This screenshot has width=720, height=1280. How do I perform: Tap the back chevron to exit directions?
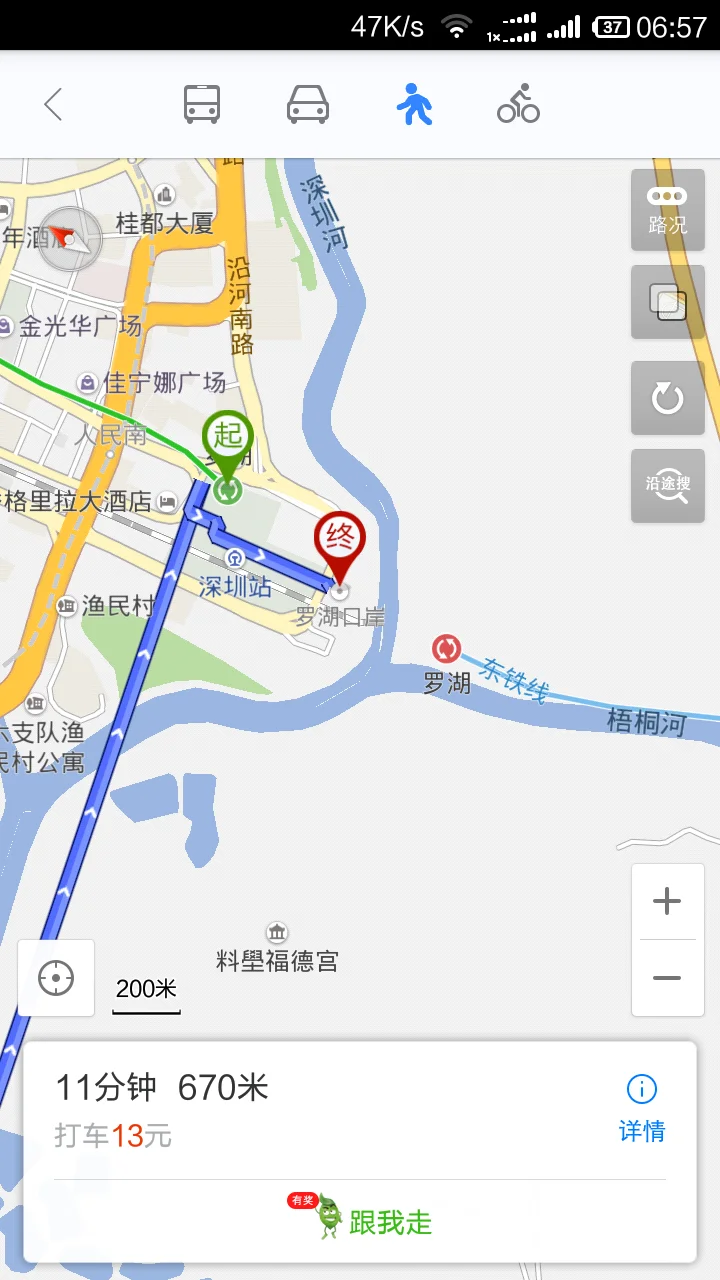click(52, 104)
